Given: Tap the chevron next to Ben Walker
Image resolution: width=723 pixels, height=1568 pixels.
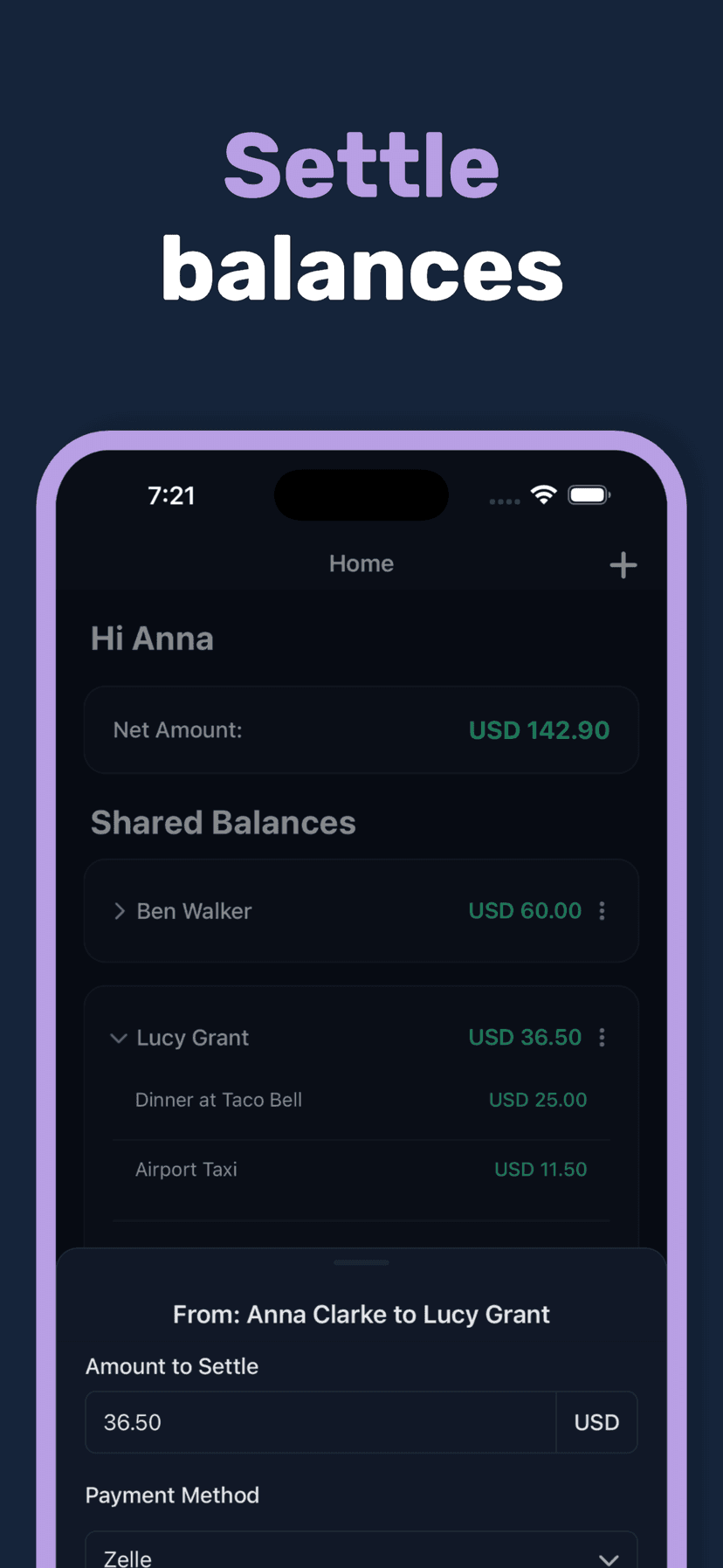Looking at the screenshot, I should [x=119, y=911].
